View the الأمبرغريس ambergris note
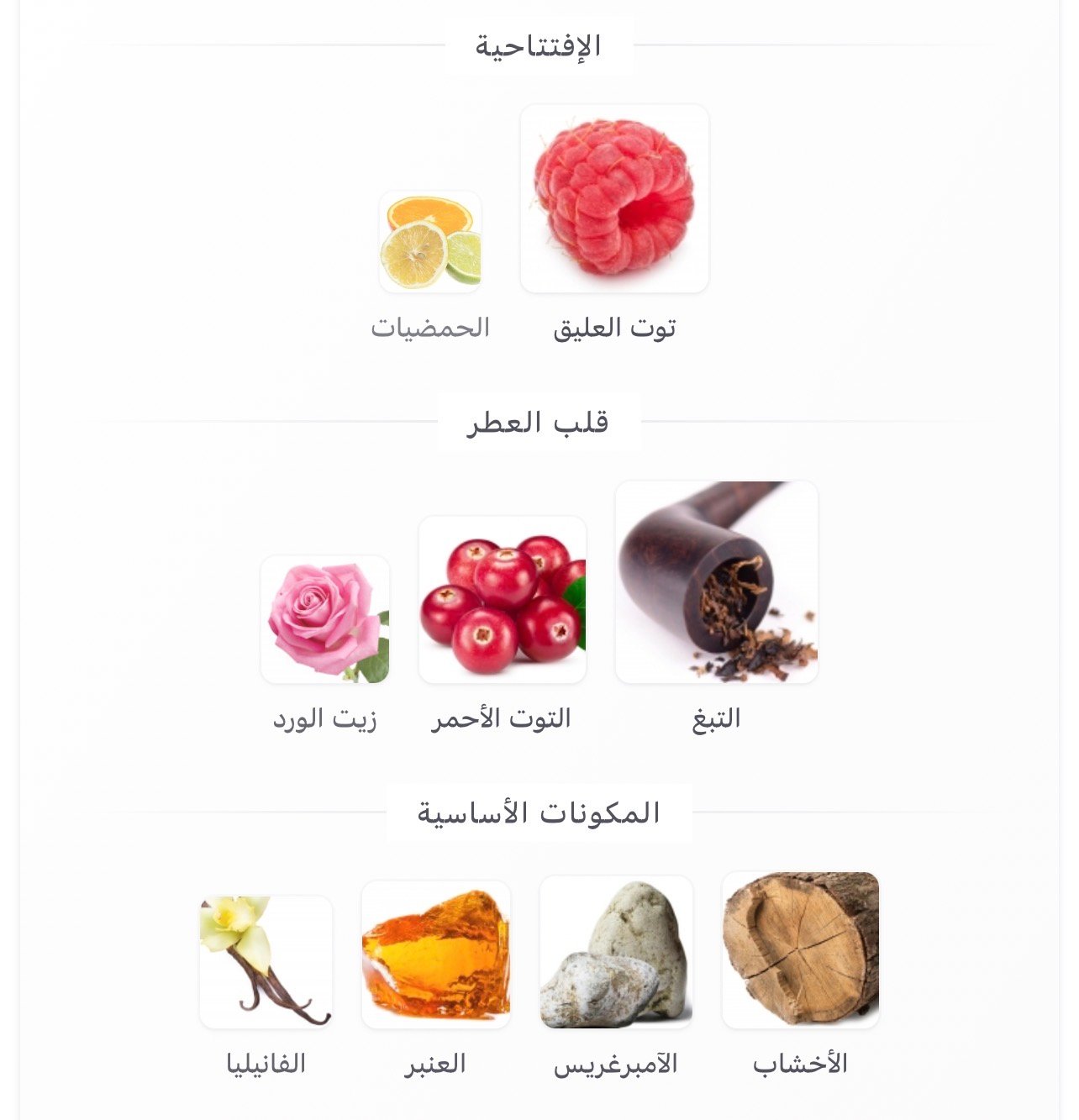 [616, 952]
